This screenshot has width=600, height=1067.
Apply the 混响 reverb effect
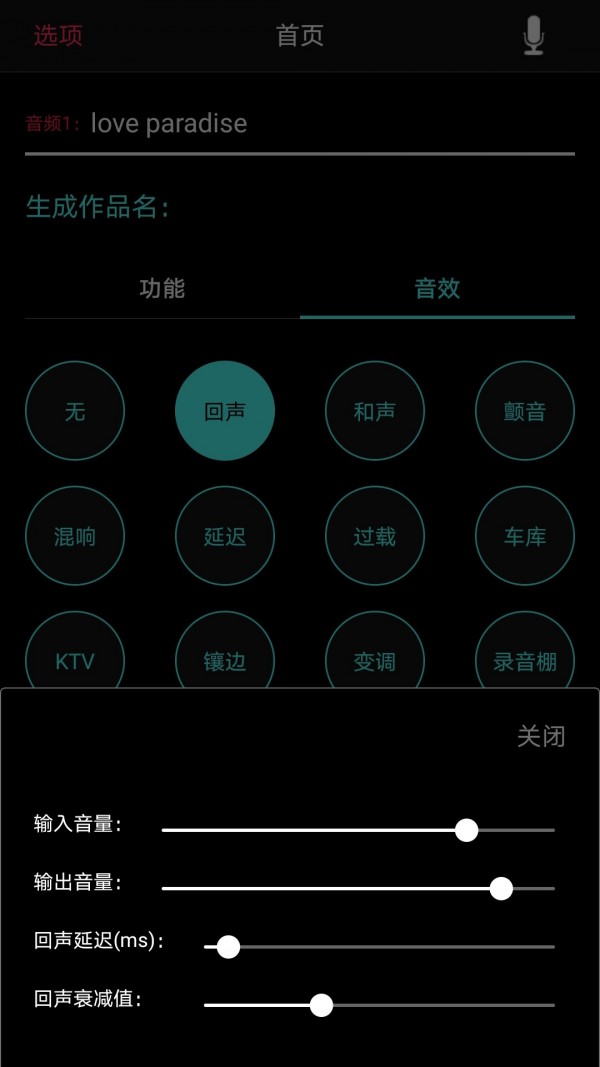[75, 536]
